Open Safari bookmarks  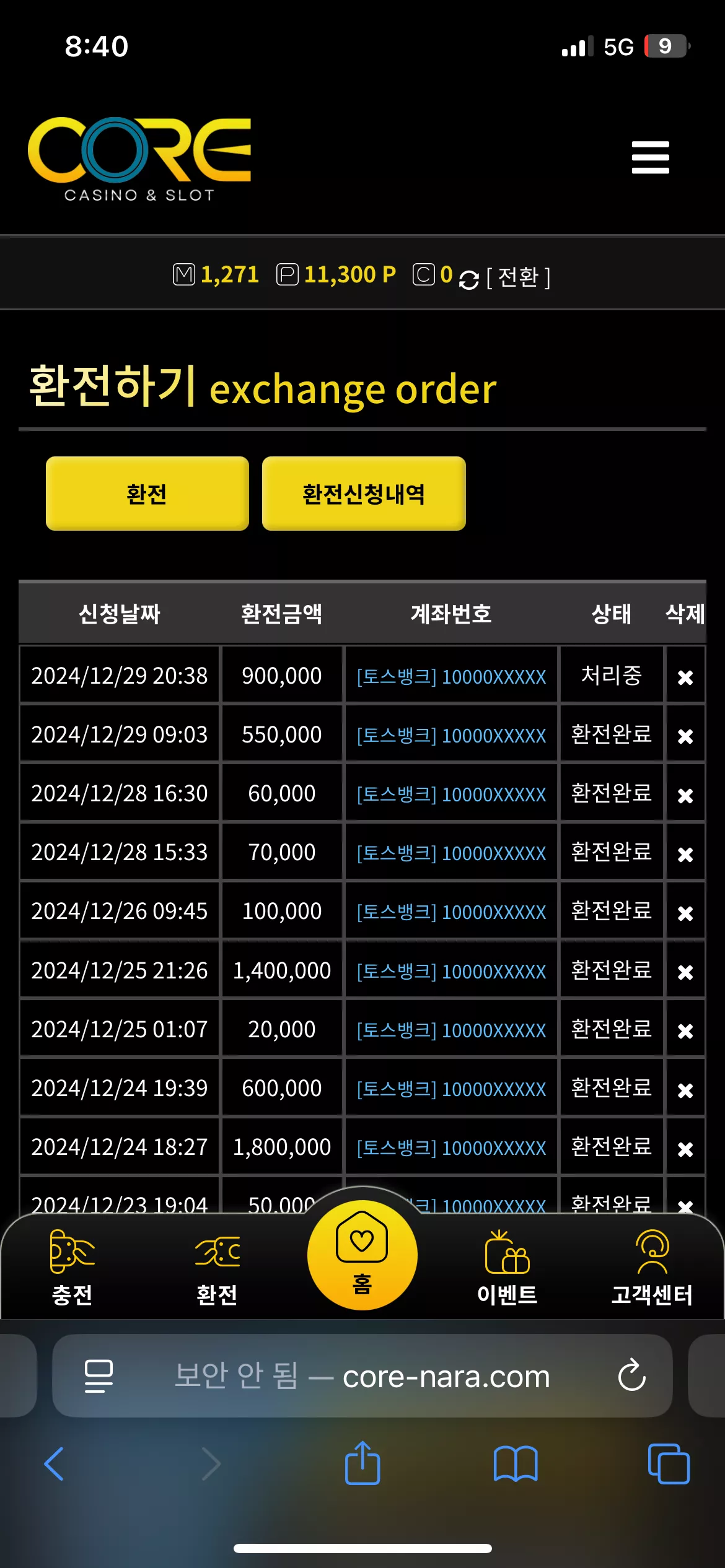pos(516,1464)
